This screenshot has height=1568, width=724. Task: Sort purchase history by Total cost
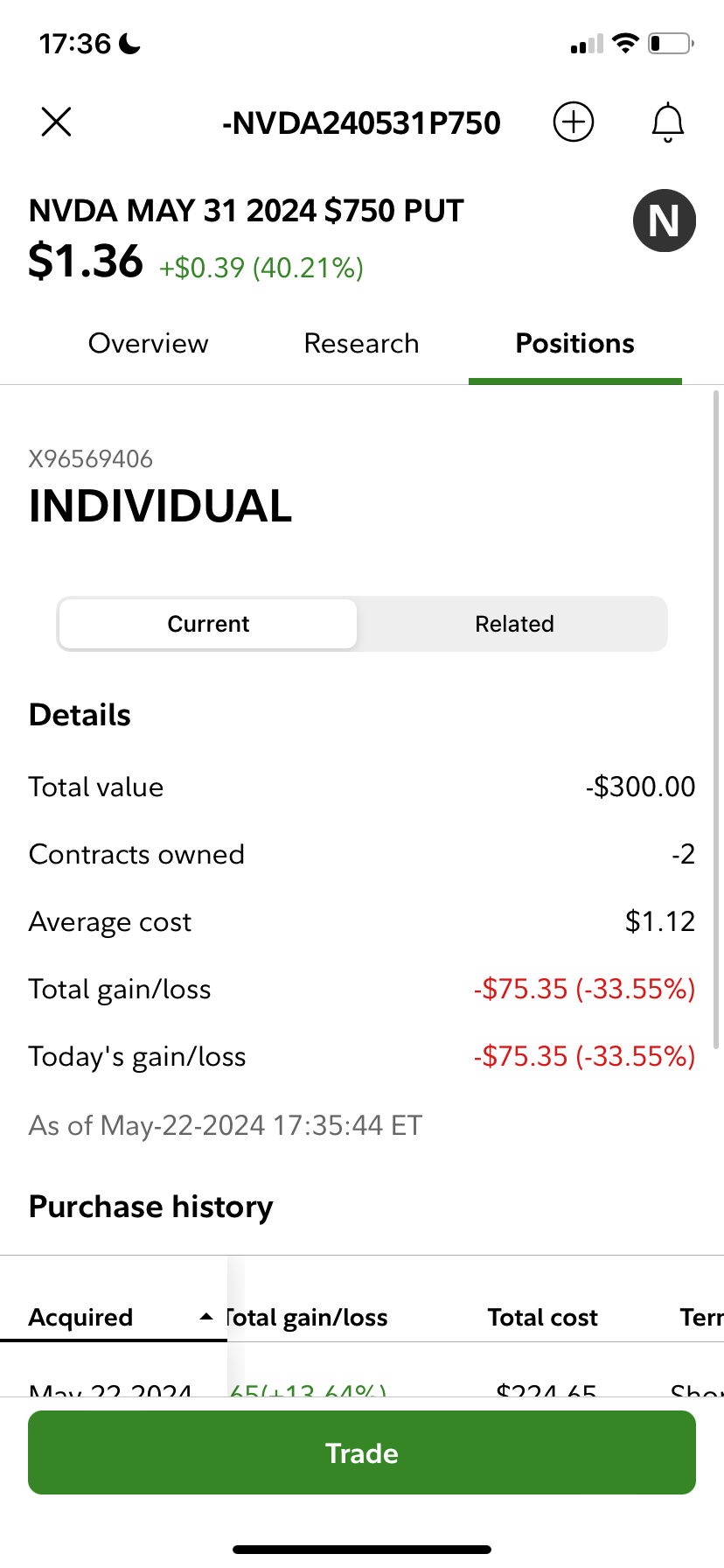pyautogui.click(x=542, y=1317)
